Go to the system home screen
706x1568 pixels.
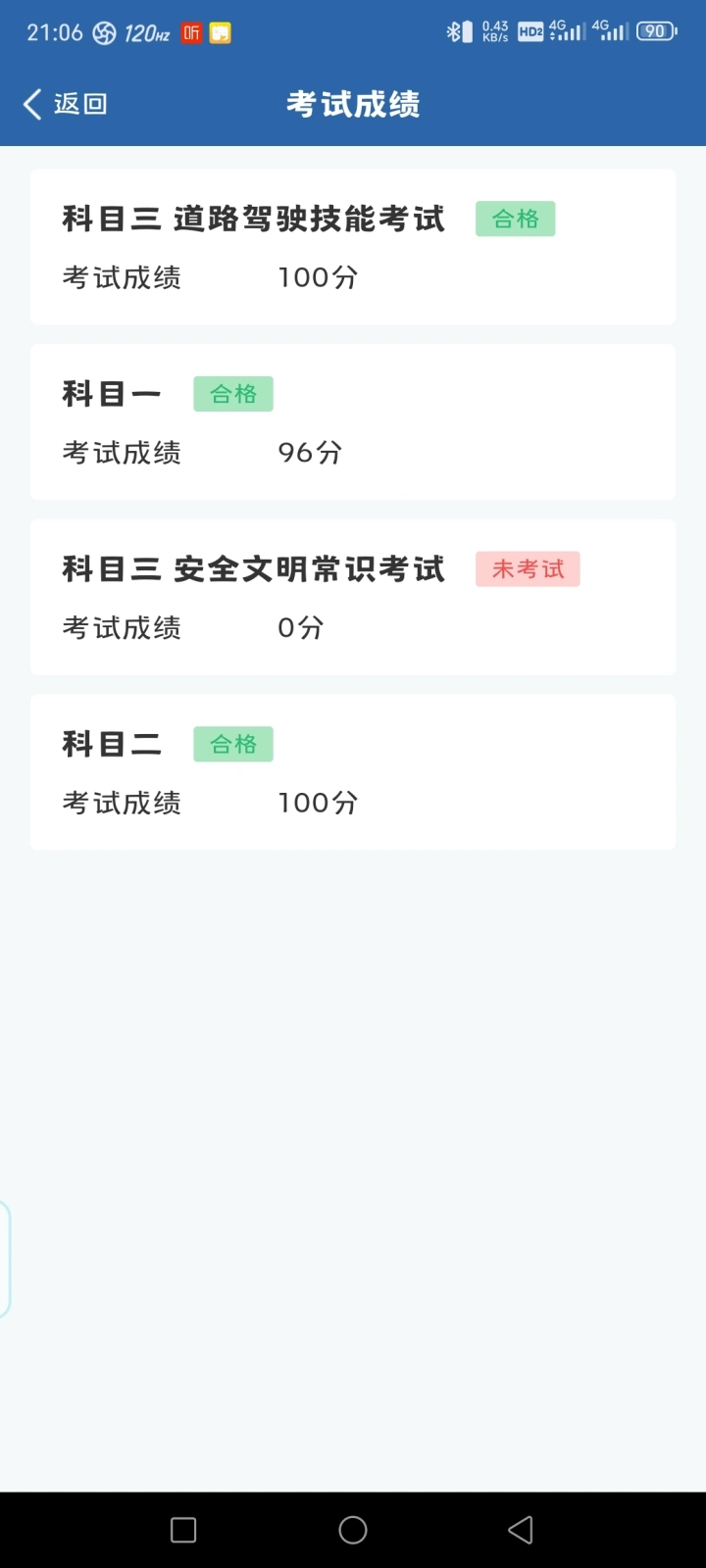point(353,1530)
